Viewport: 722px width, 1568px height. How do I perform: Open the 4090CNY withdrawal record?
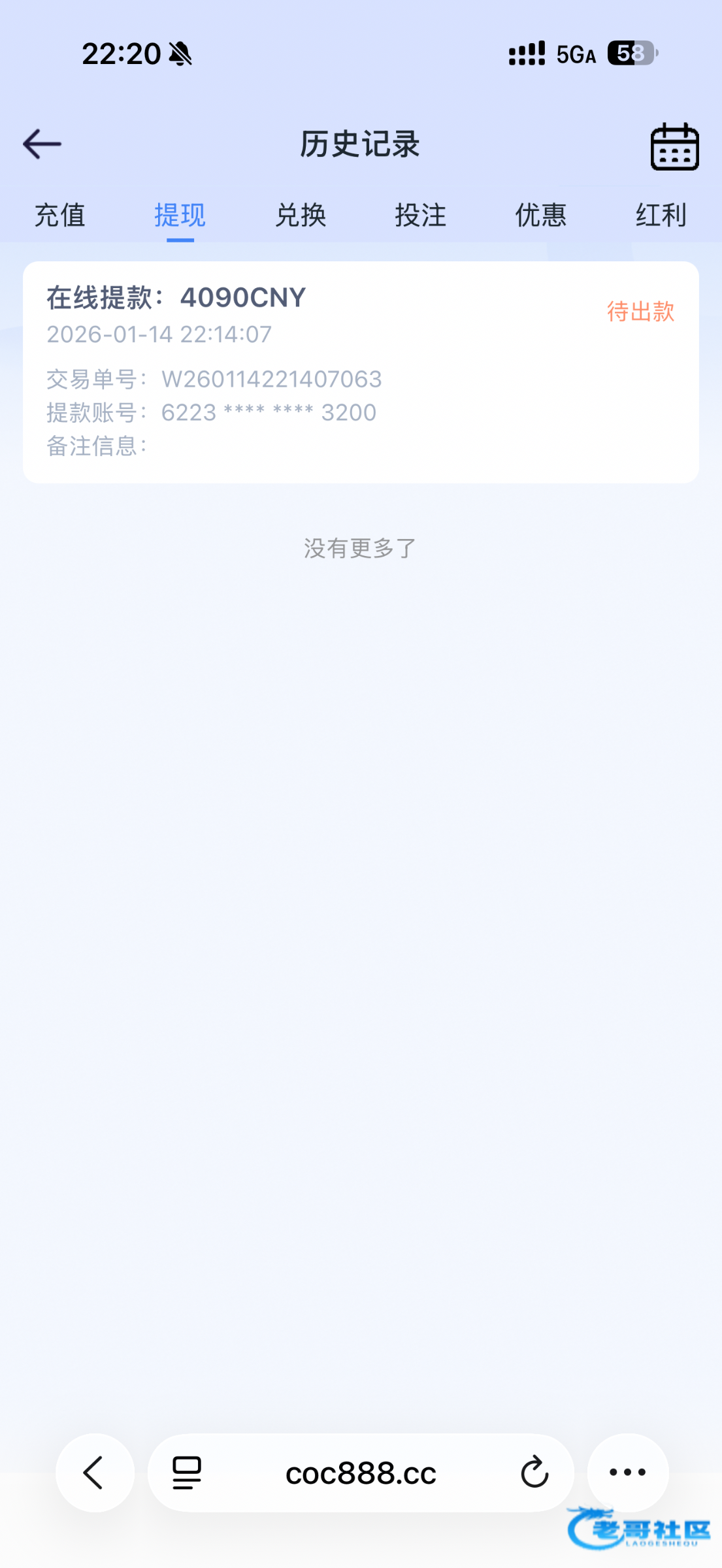click(361, 372)
